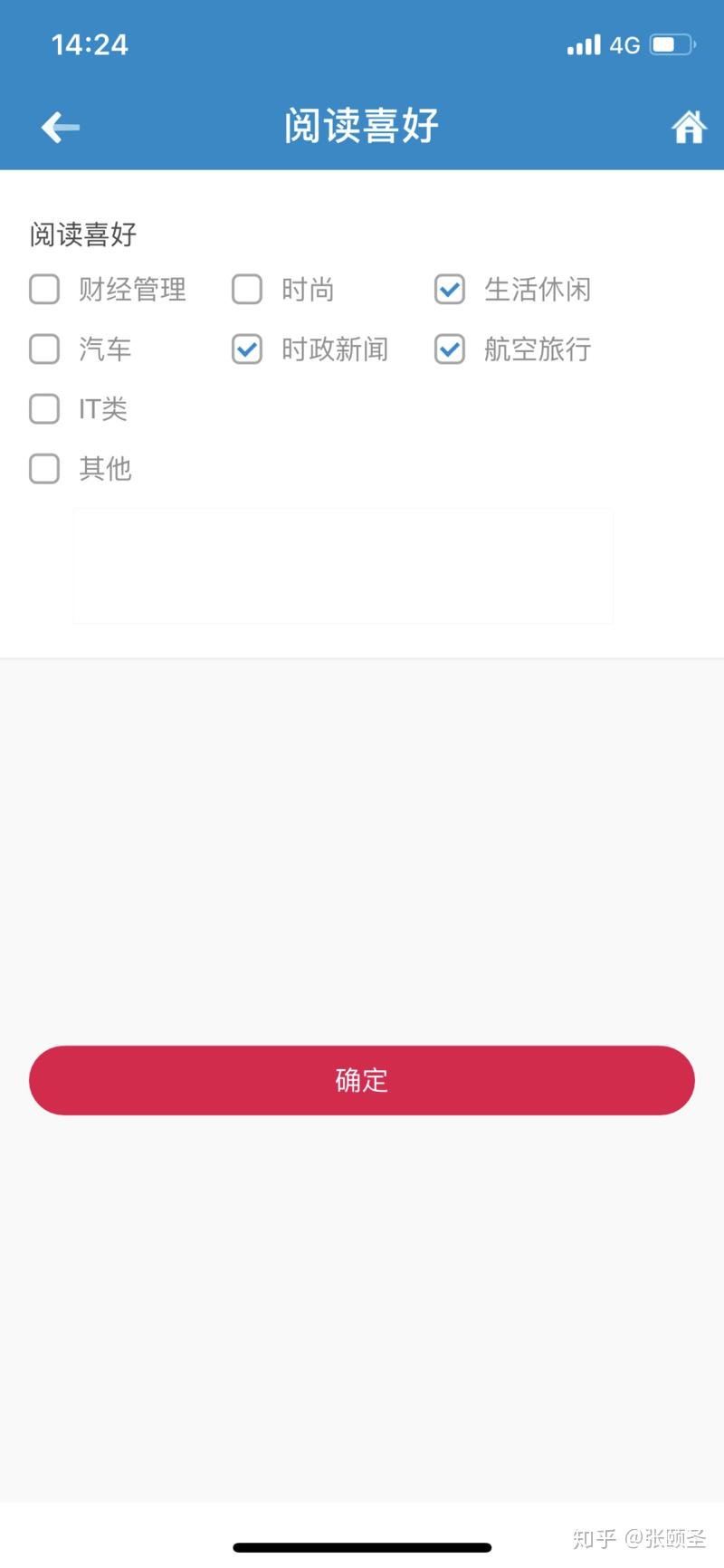The width and height of the screenshot is (724, 1568).
Task: Uncheck 航空旅行 preference
Action: tap(450, 349)
